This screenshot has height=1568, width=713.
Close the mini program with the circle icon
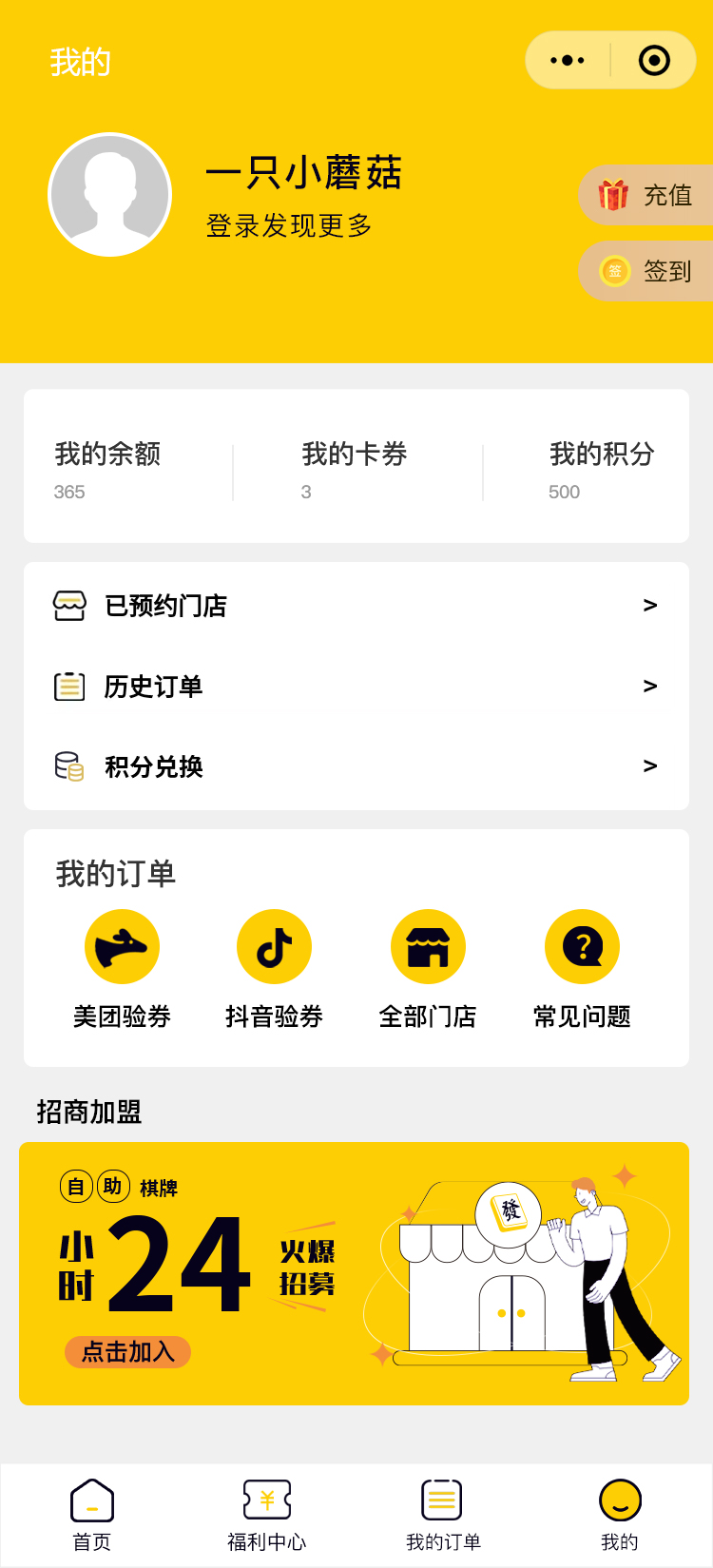pos(654,61)
